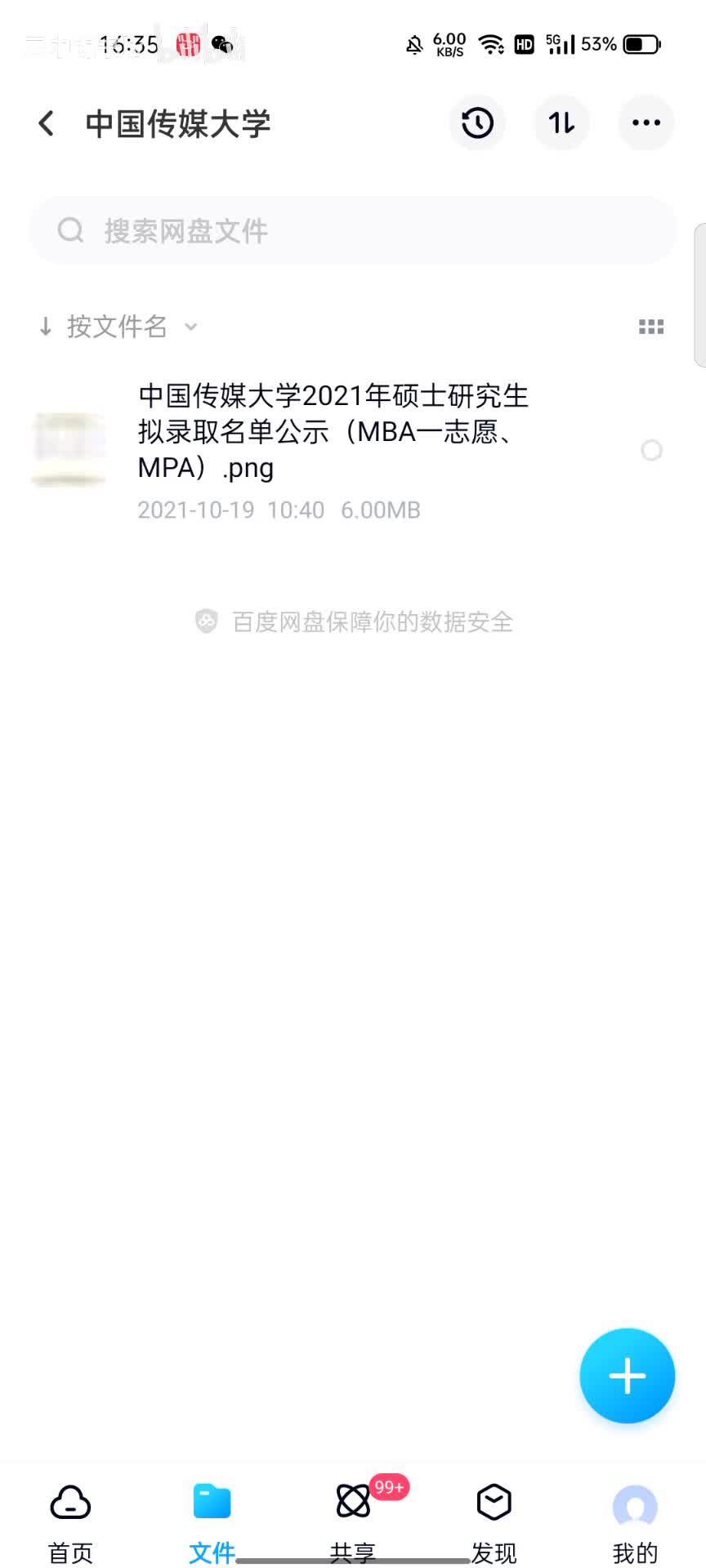Open the three-dot overflow menu
Image resolution: width=706 pixels, height=1568 pixels.
click(x=646, y=123)
